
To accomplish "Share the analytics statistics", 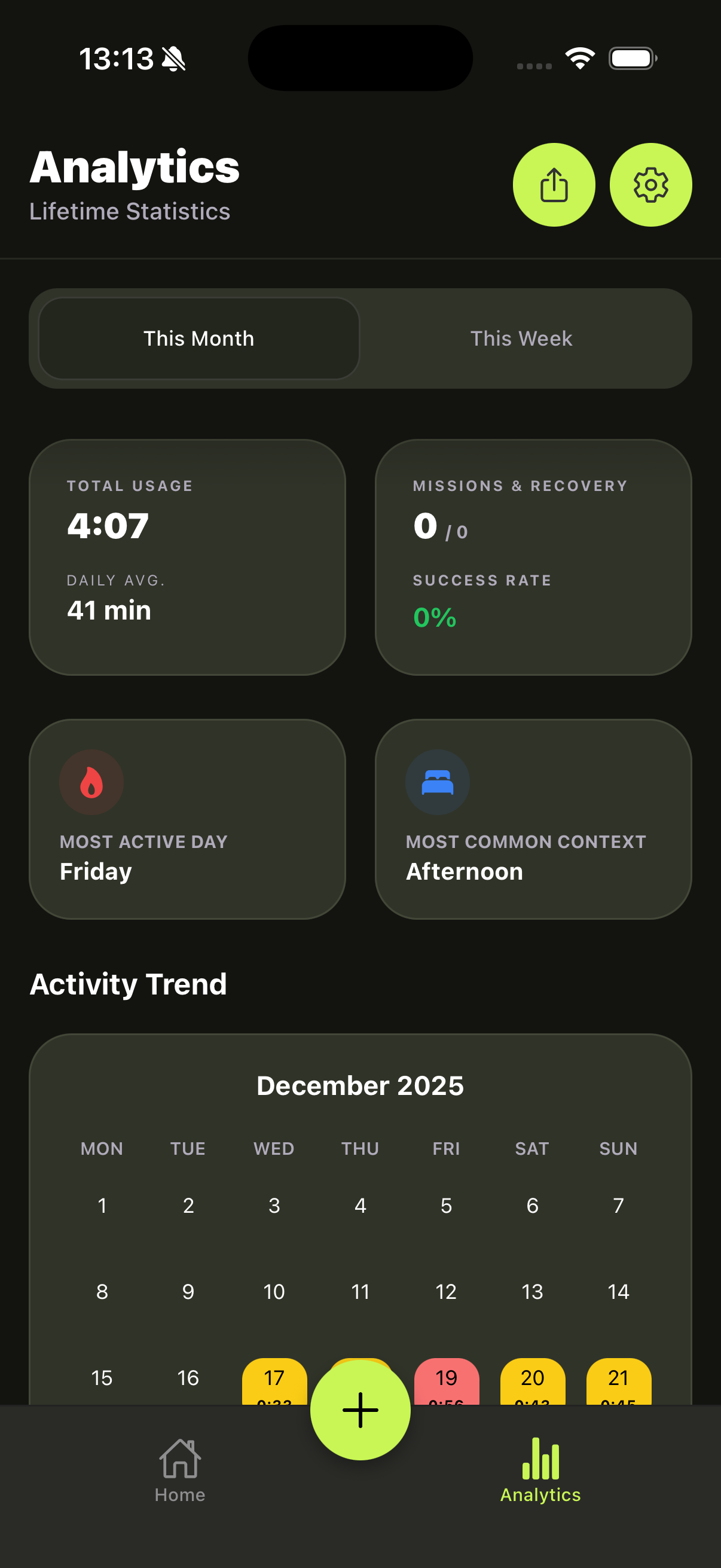I will pyautogui.click(x=554, y=184).
